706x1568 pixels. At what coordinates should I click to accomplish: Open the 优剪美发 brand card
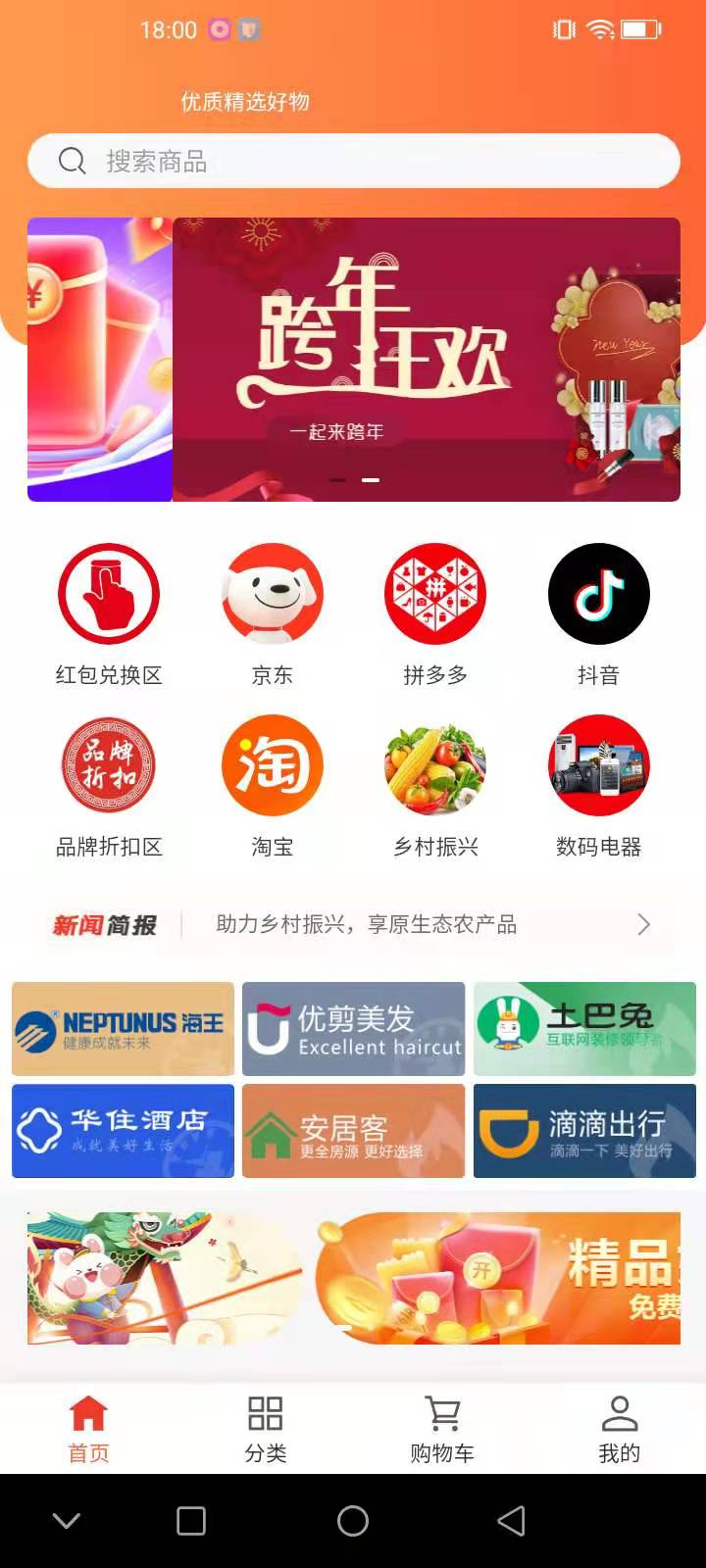(353, 1029)
